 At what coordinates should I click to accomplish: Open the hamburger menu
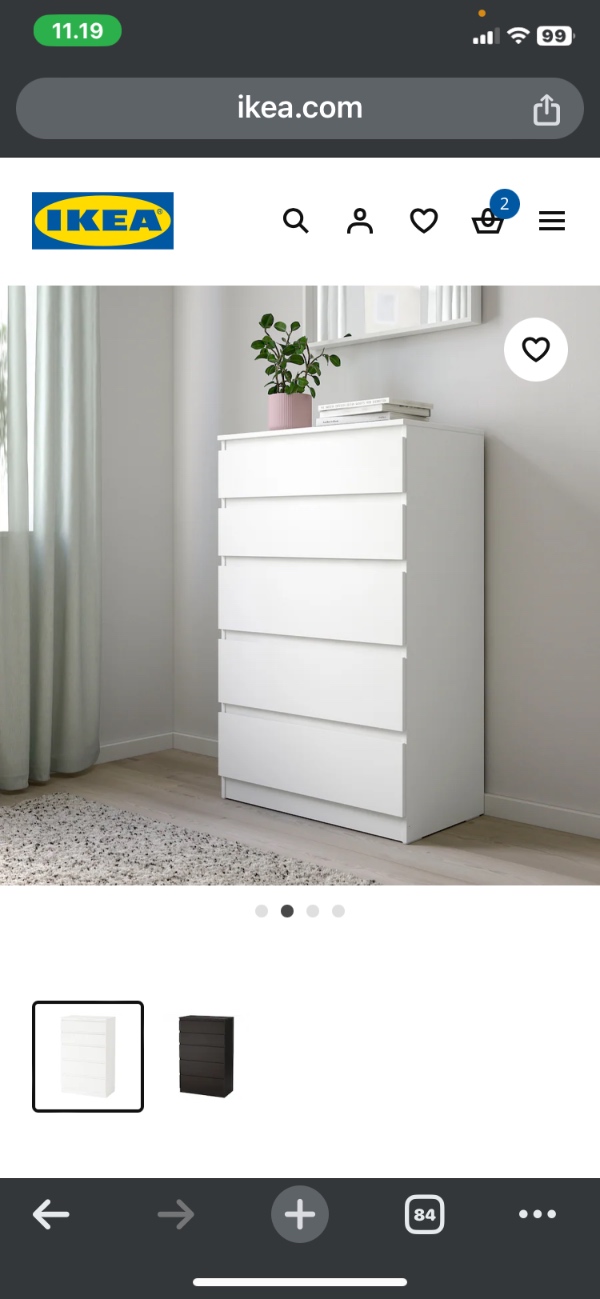(x=552, y=221)
